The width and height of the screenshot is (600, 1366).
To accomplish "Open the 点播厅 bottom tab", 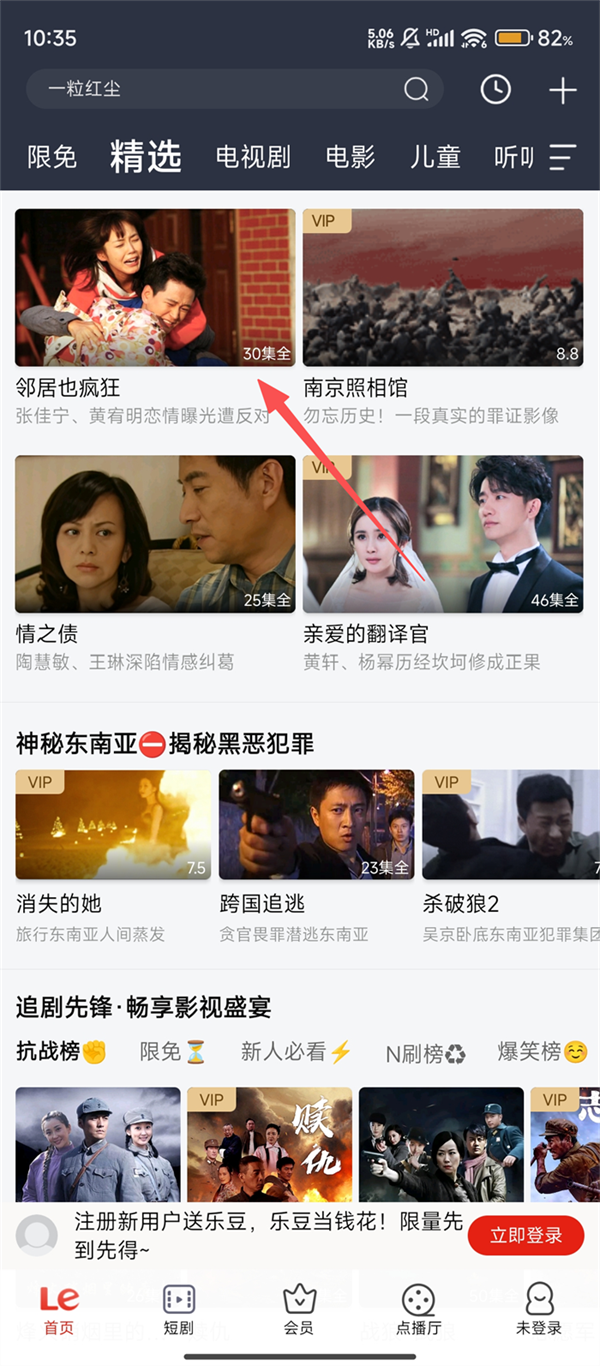I will click(419, 1310).
